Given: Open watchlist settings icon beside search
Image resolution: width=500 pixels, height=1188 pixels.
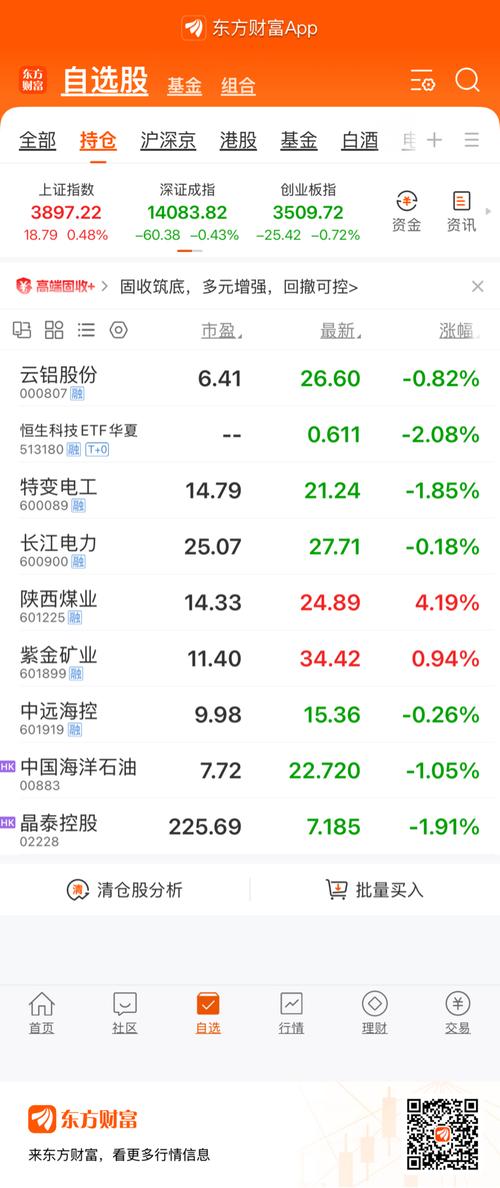Looking at the screenshot, I should click(x=423, y=80).
